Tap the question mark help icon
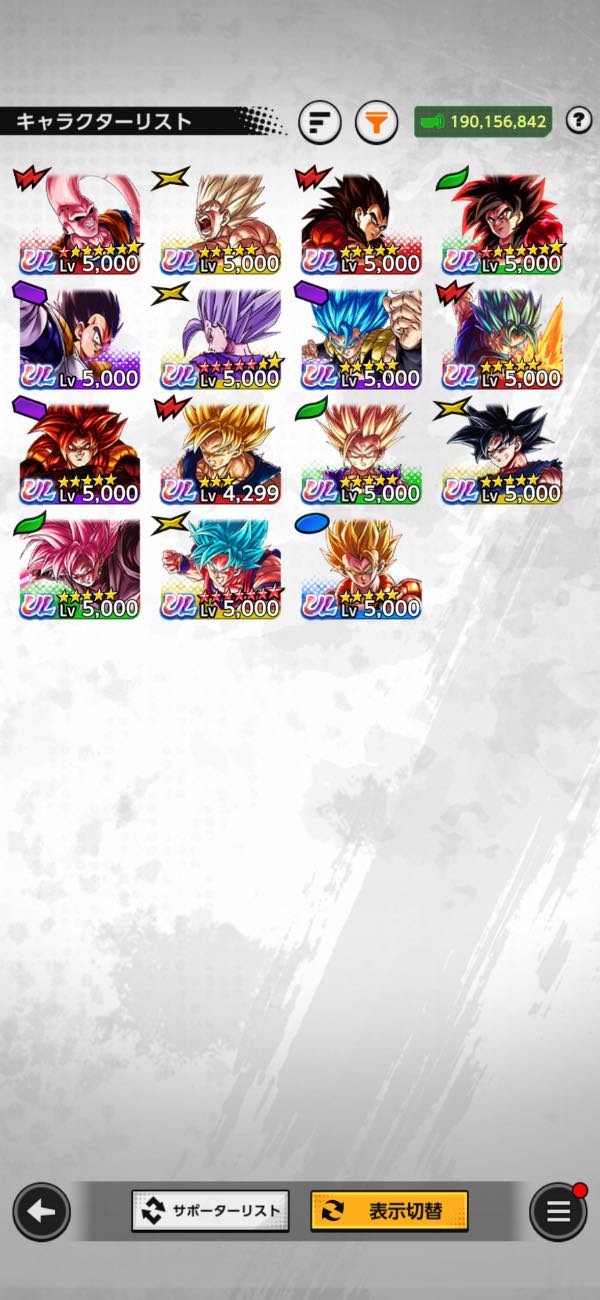 point(578,122)
